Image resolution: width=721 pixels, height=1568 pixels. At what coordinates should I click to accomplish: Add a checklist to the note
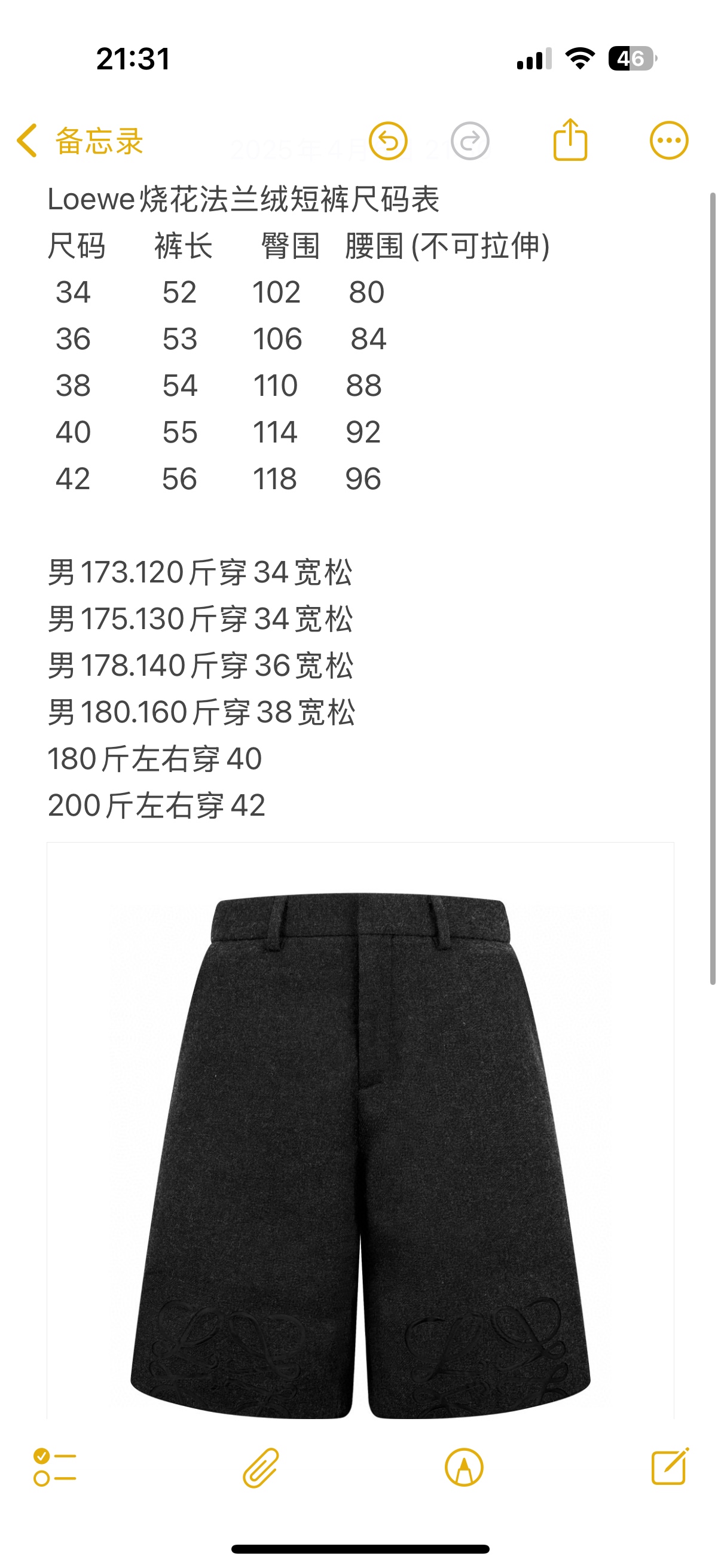coord(55,1467)
